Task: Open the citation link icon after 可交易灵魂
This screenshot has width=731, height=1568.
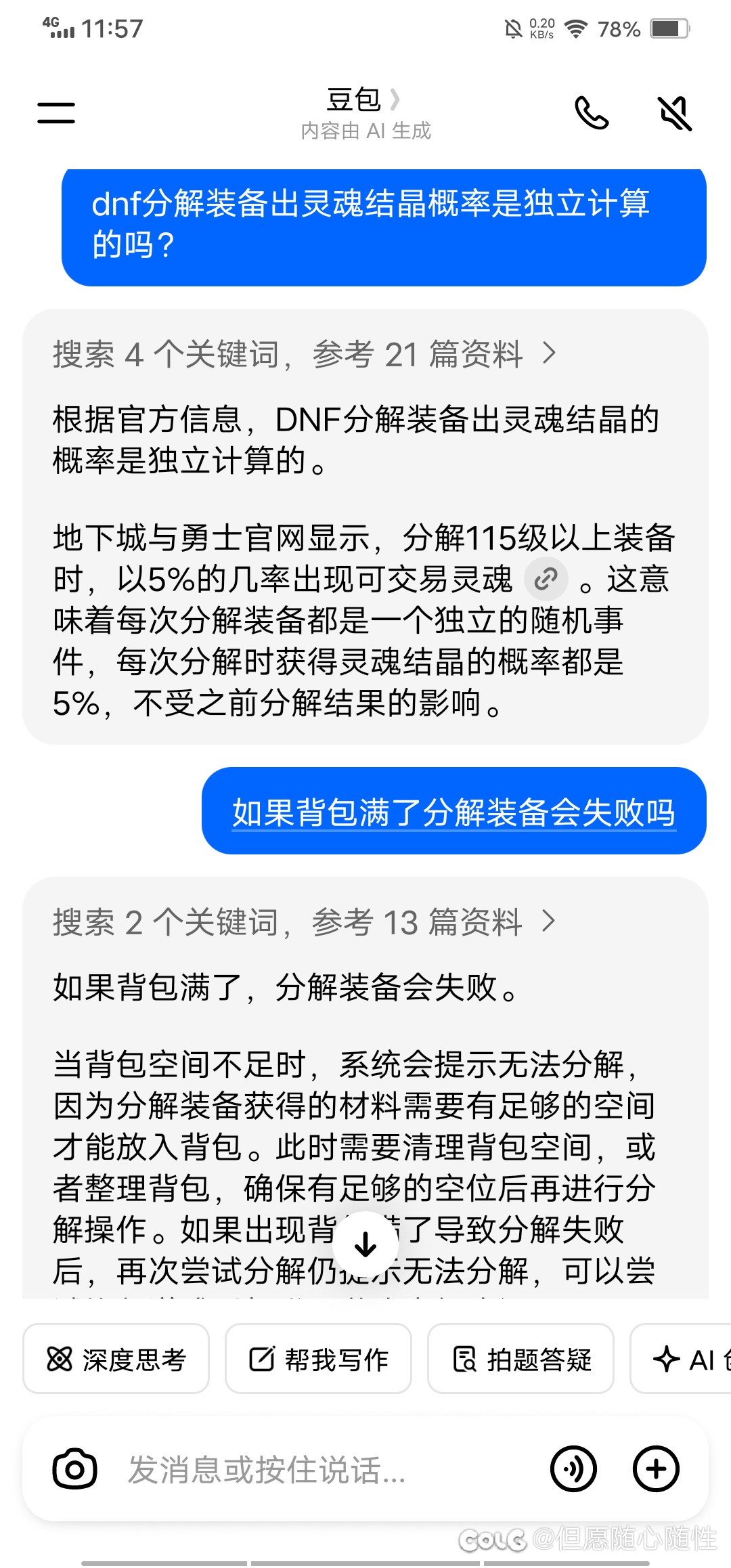Action: tap(546, 580)
